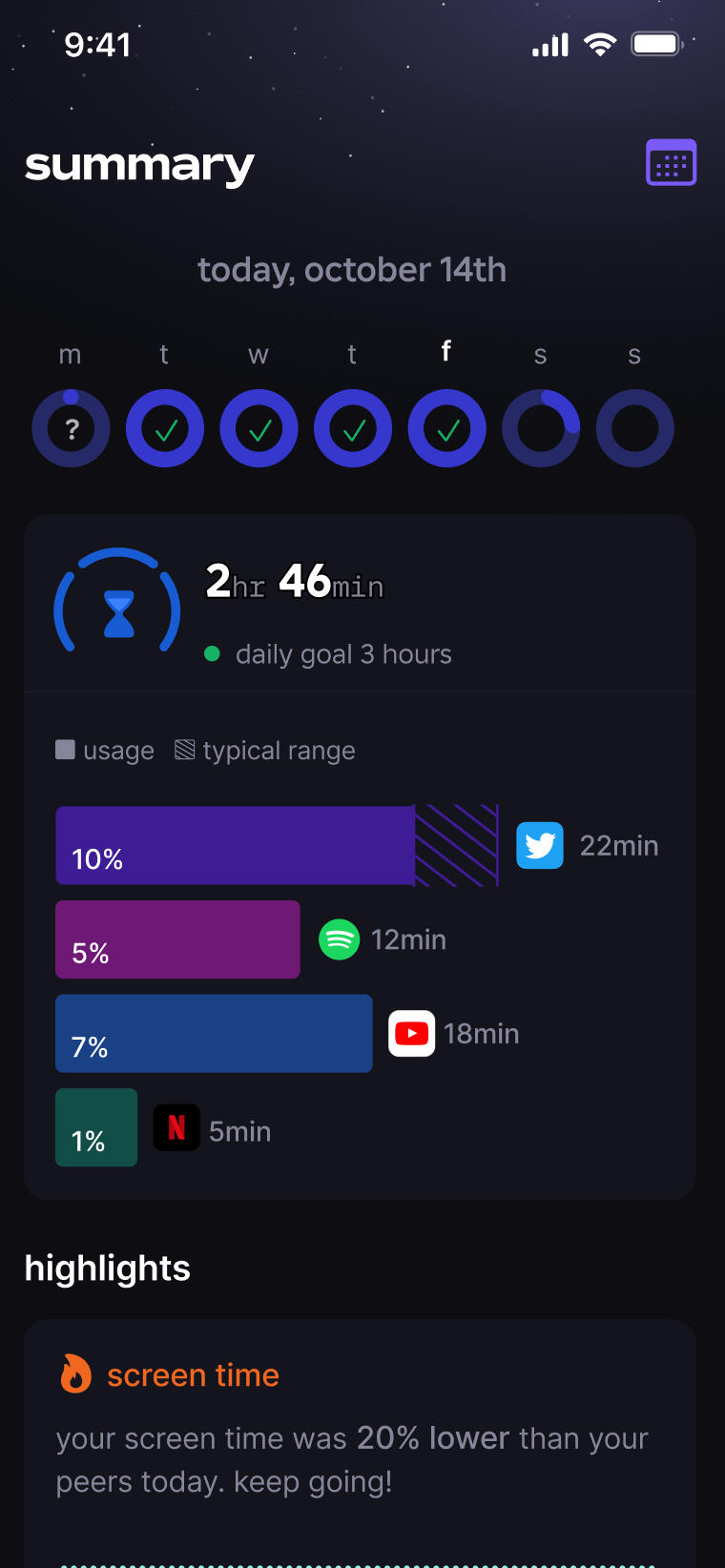This screenshot has width=725, height=1568.
Task: Select the Tuesday day circle
Action: 165,428
